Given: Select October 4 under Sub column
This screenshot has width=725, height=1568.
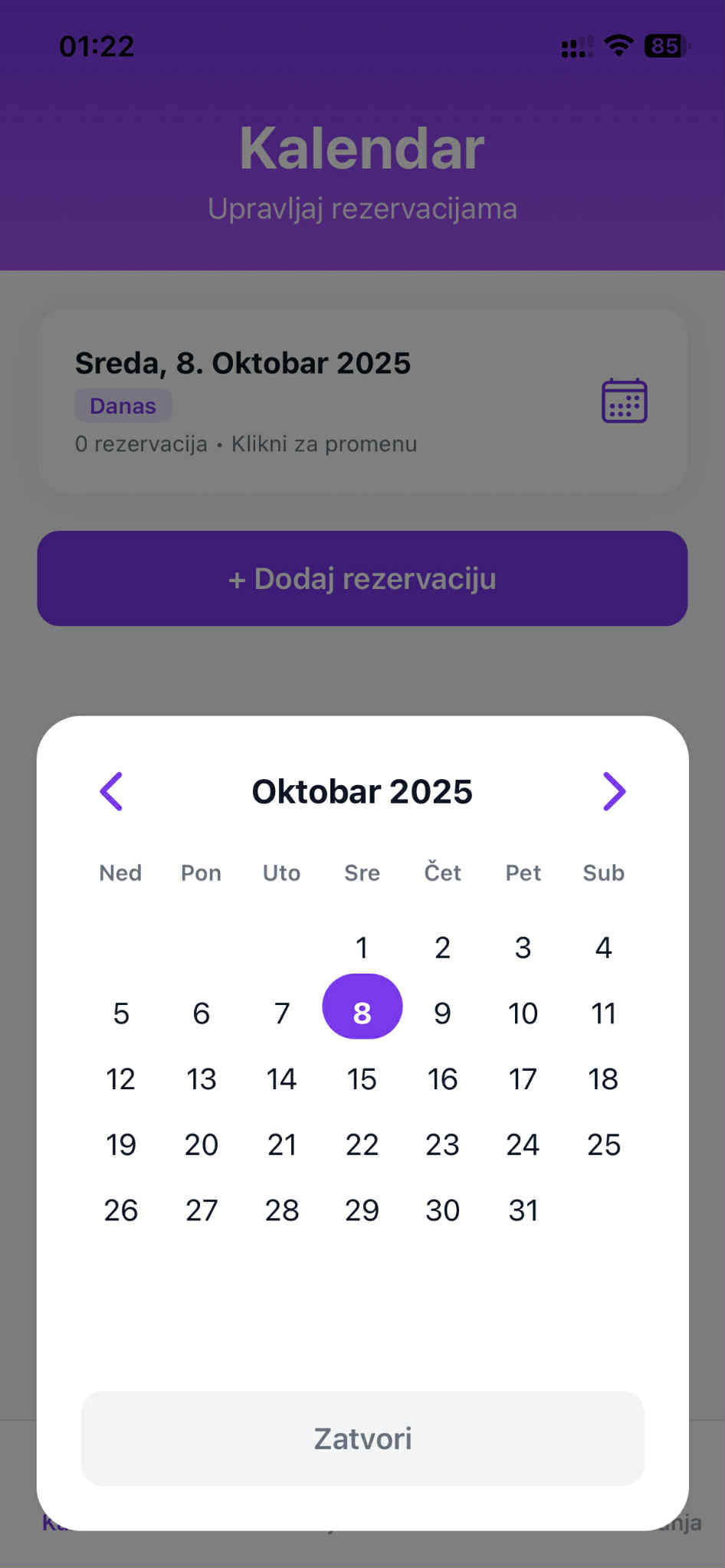Looking at the screenshot, I should (603, 948).
